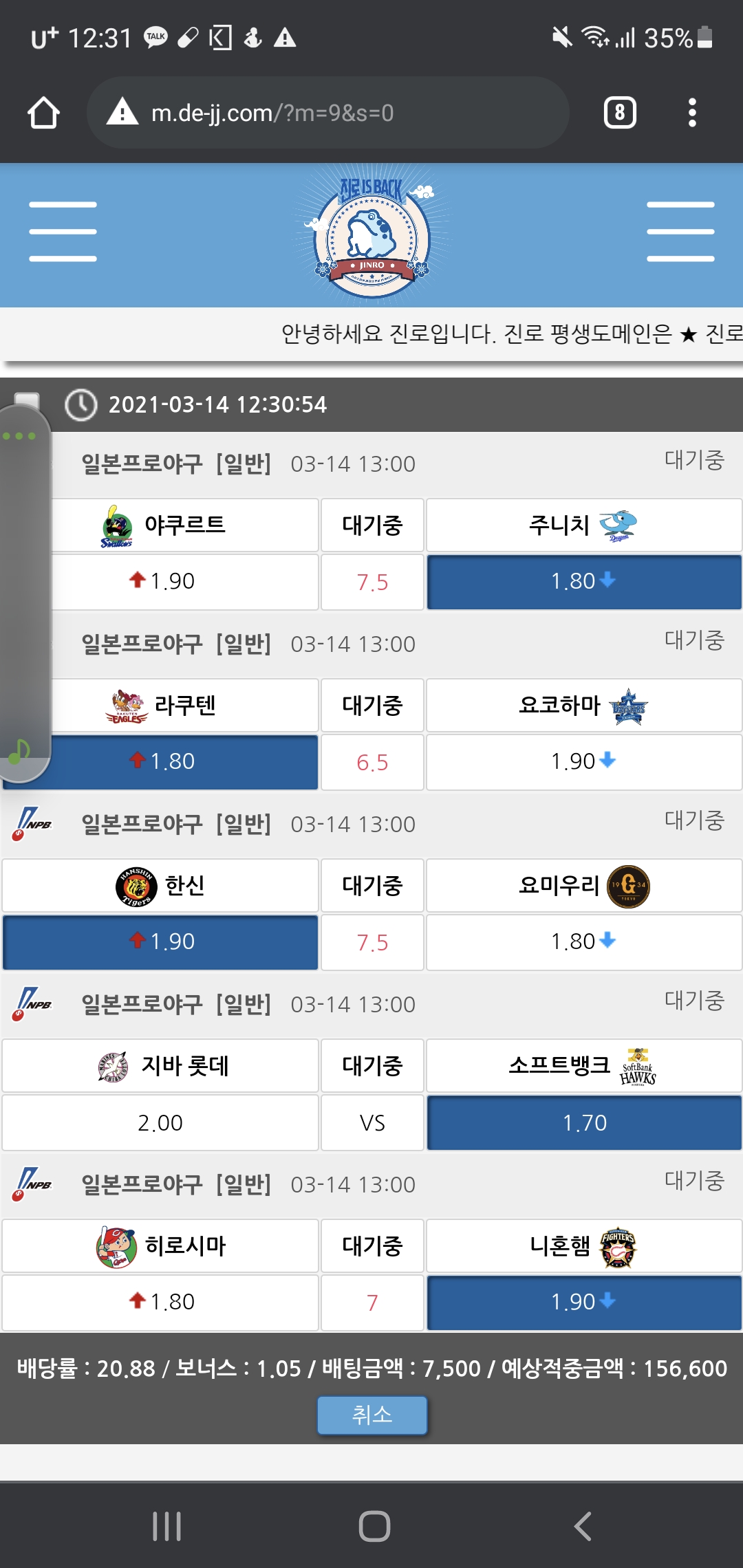Deselect 한신 odds 1.90
The width and height of the screenshot is (743, 1568).
pyautogui.click(x=160, y=942)
